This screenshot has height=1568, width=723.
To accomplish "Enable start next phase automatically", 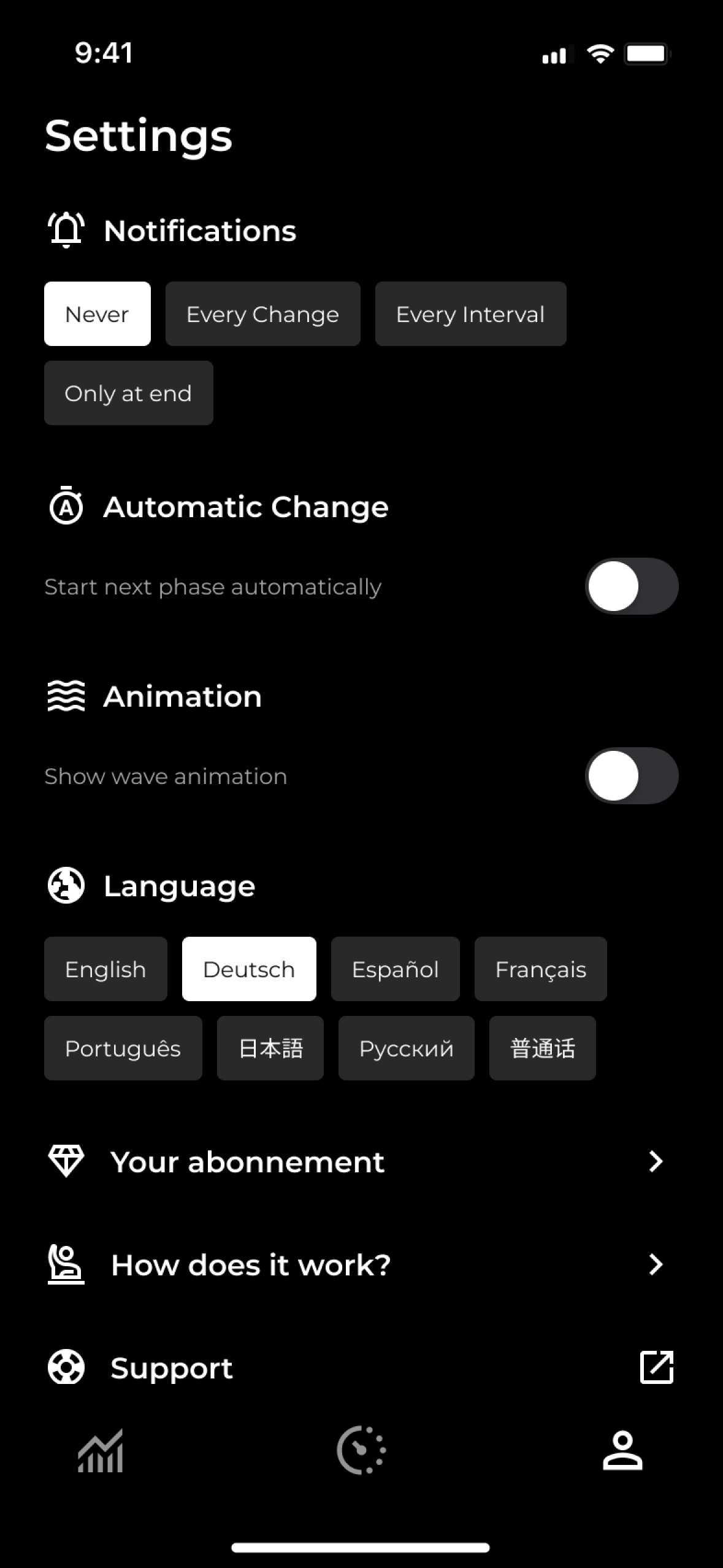I will [630, 586].
